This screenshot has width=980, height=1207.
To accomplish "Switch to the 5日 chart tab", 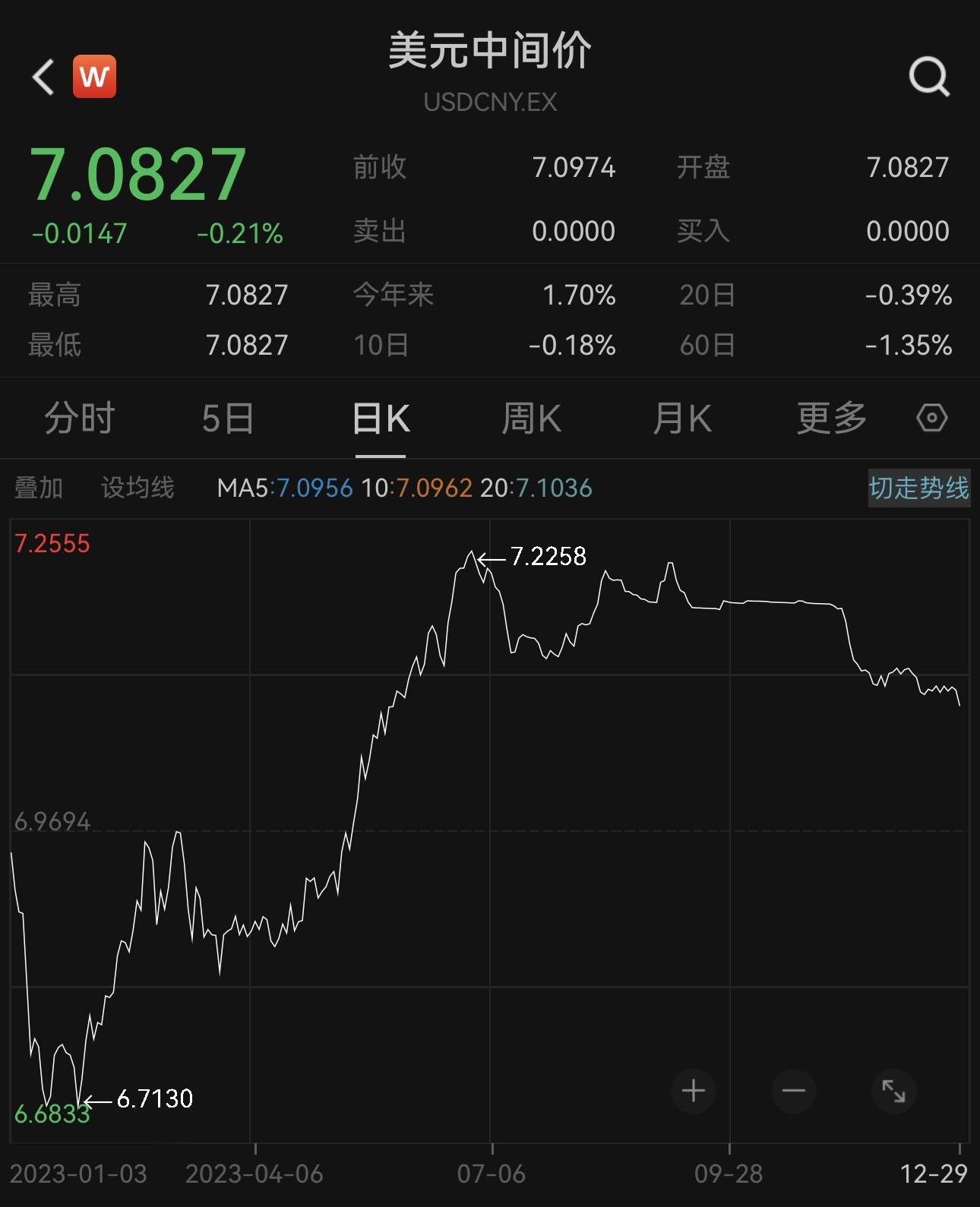I will pyautogui.click(x=228, y=419).
